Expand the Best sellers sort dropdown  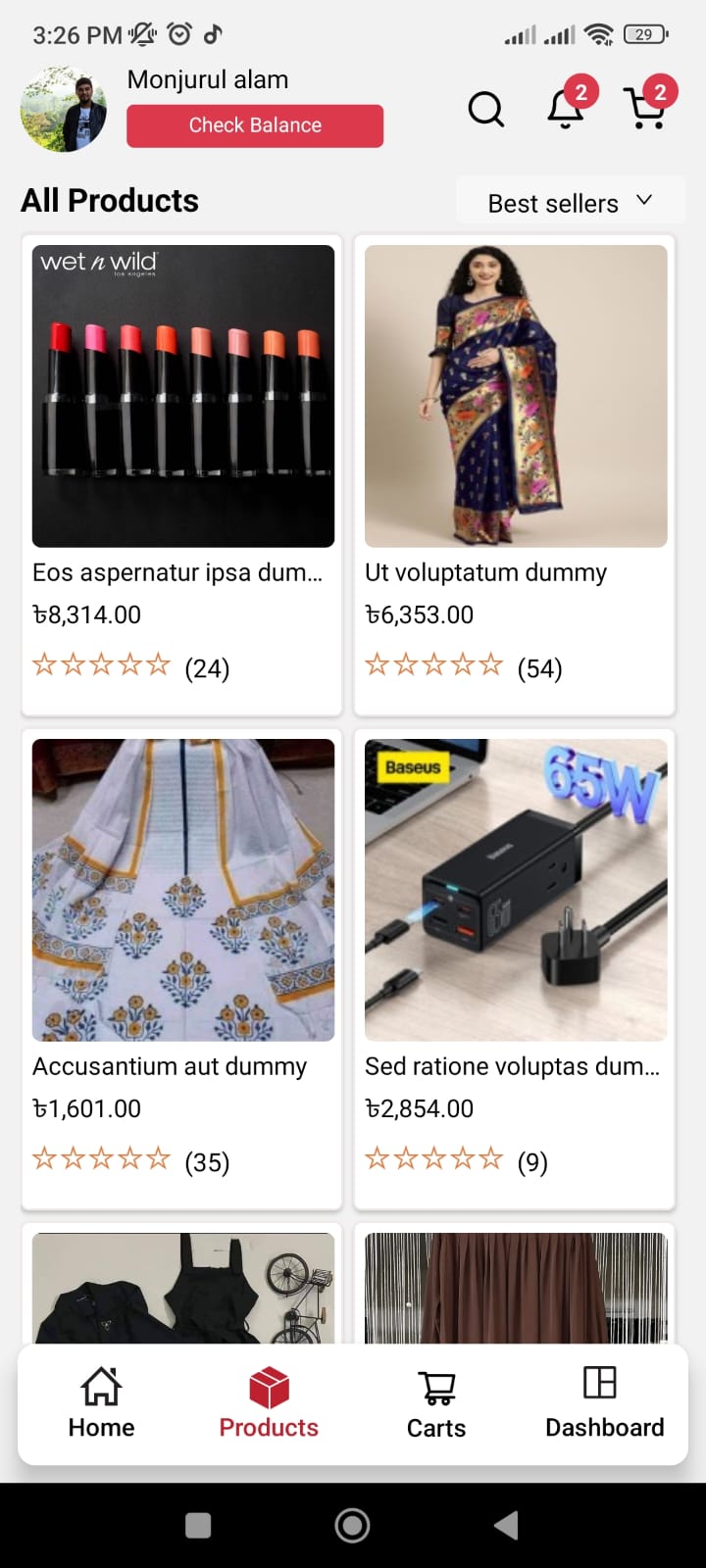tap(570, 203)
